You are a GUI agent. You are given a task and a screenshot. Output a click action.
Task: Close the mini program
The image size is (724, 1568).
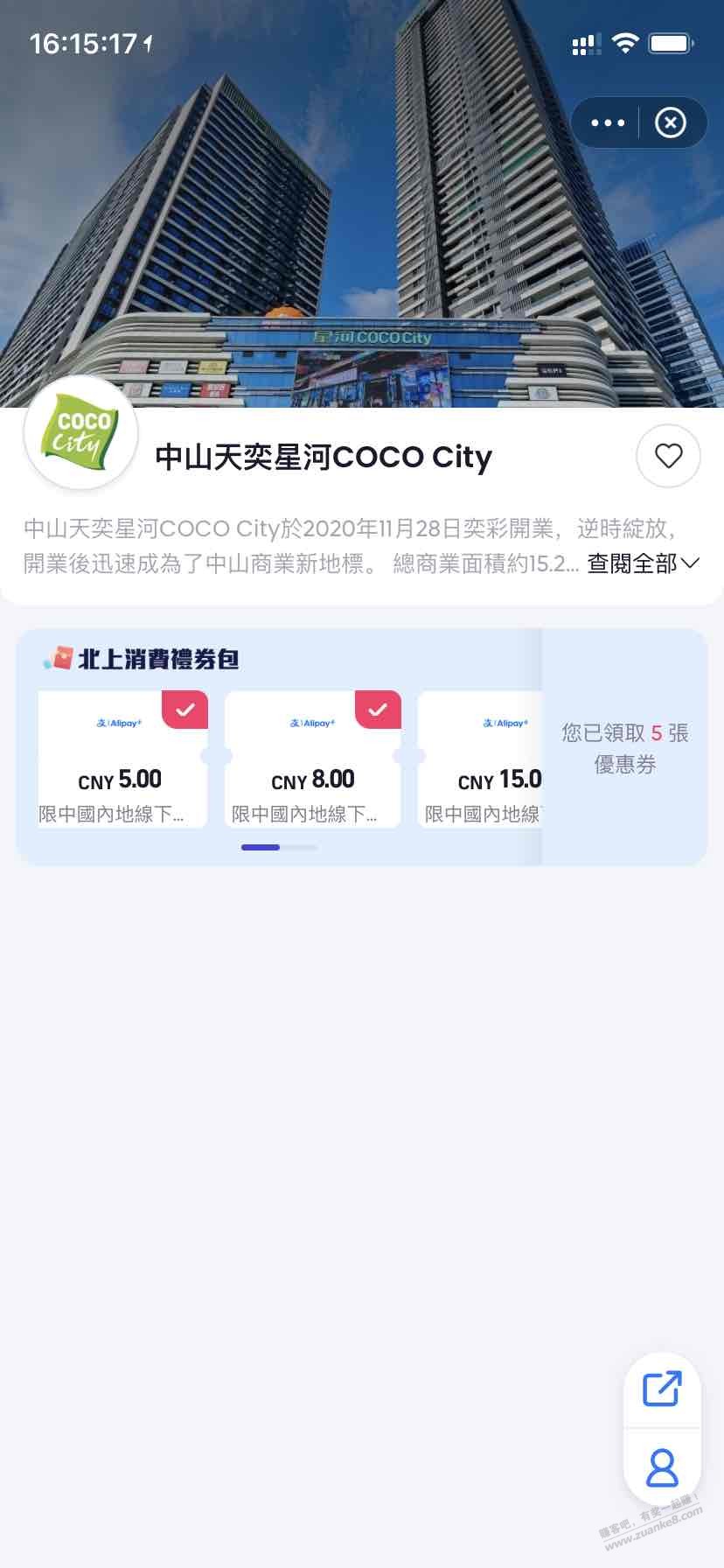[671, 123]
